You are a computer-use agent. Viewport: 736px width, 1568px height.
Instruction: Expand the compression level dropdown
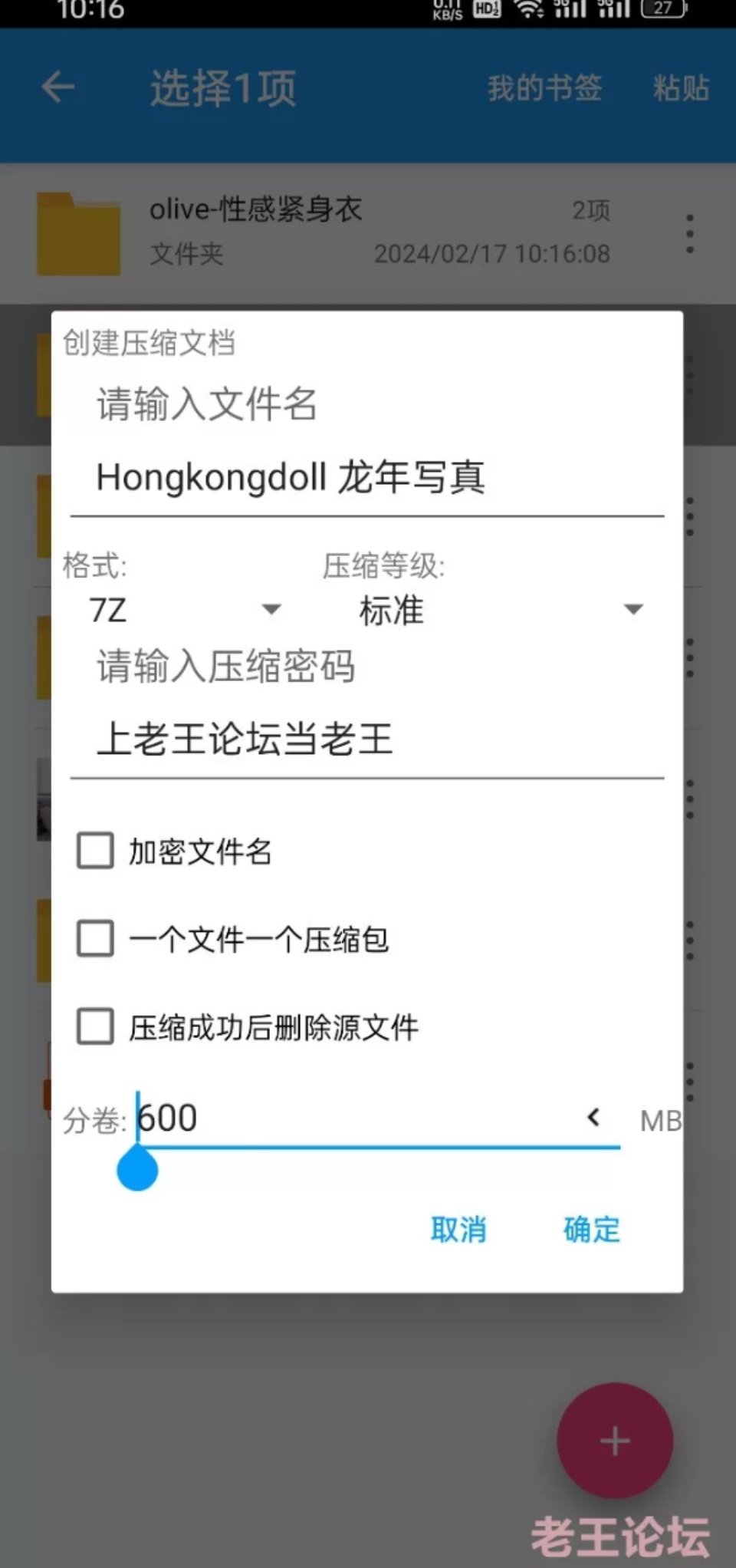click(x=500, y=610)
